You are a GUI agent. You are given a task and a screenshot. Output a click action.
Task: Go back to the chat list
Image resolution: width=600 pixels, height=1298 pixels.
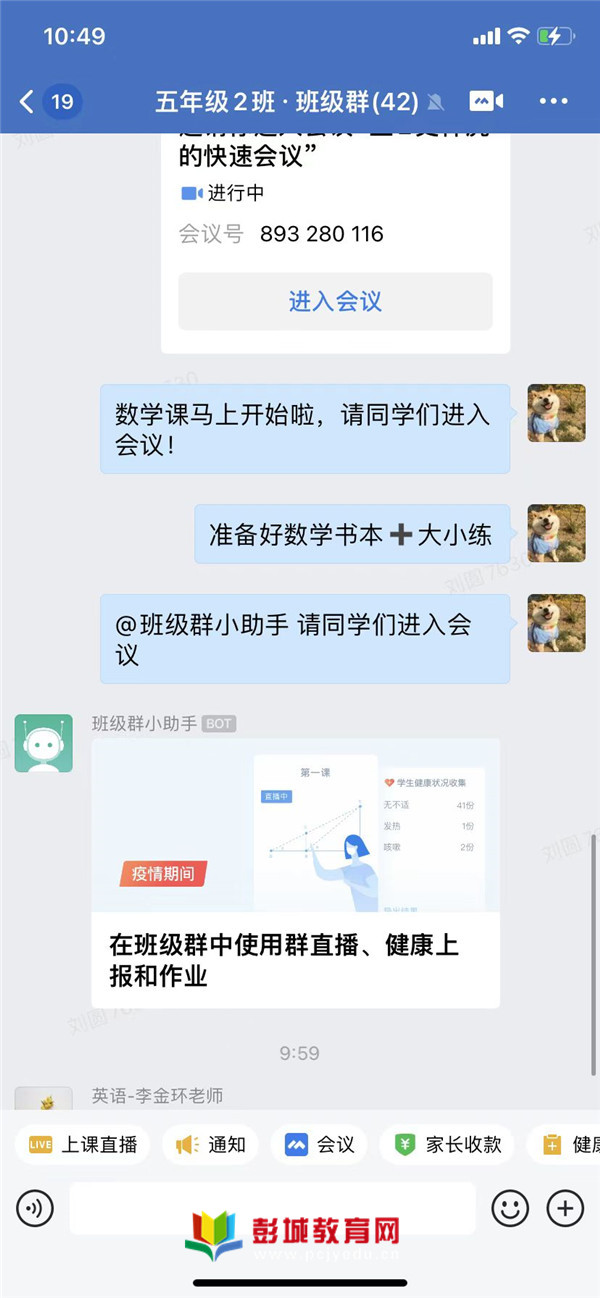(x=28, y=101)
